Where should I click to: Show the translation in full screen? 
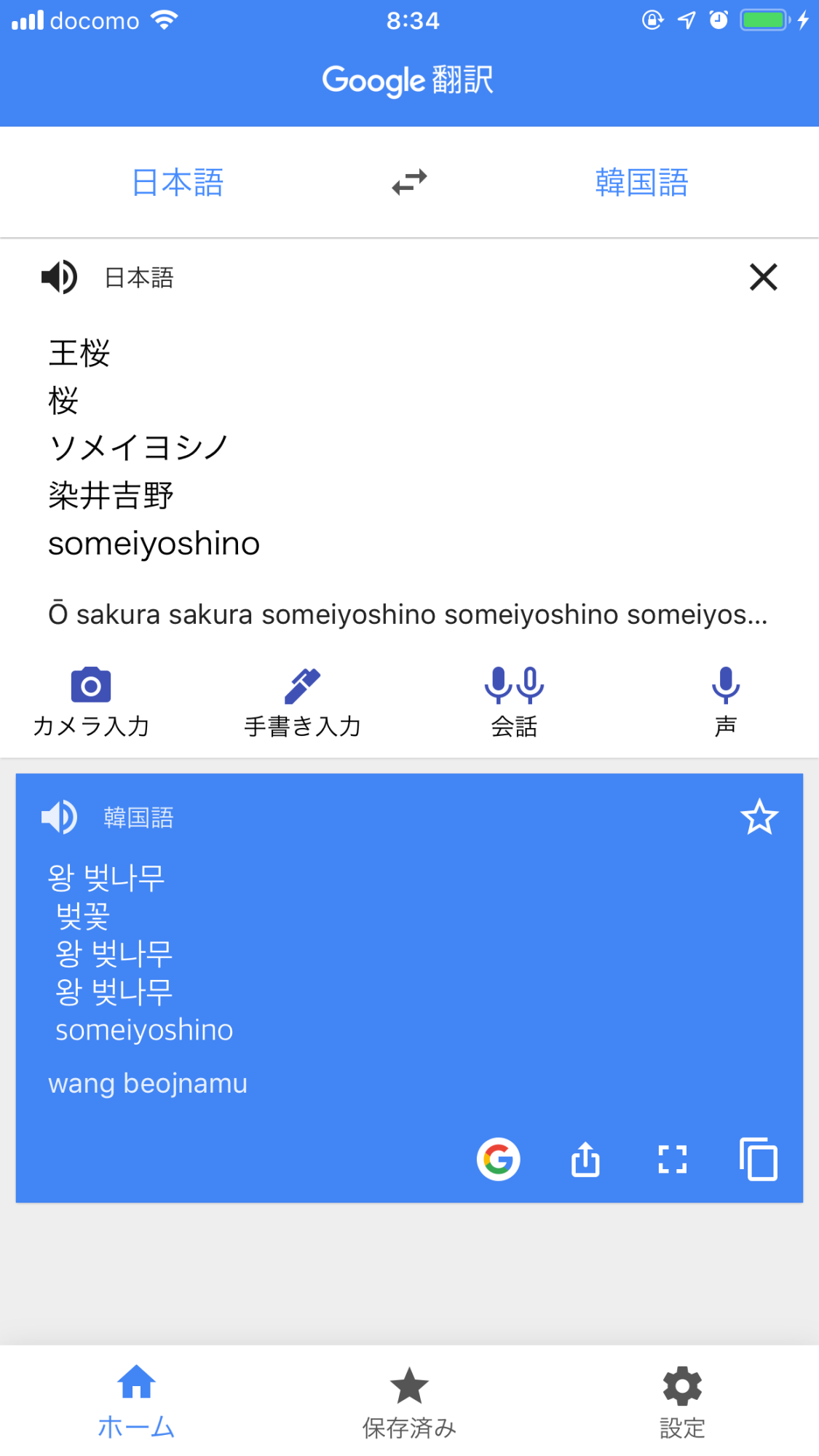click(672, 1158)
